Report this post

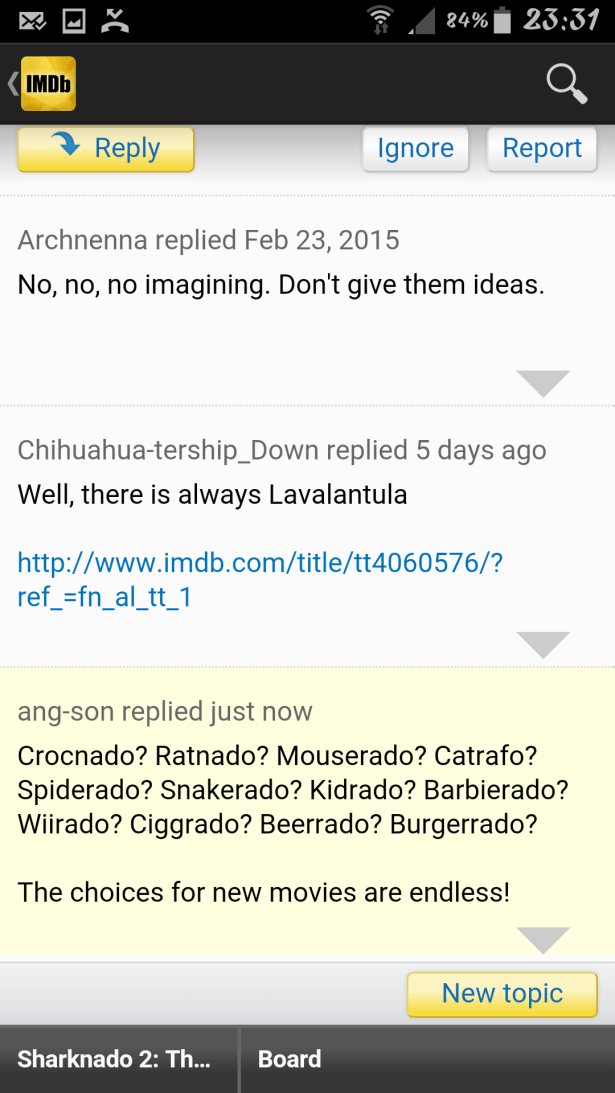click(541, 149)
